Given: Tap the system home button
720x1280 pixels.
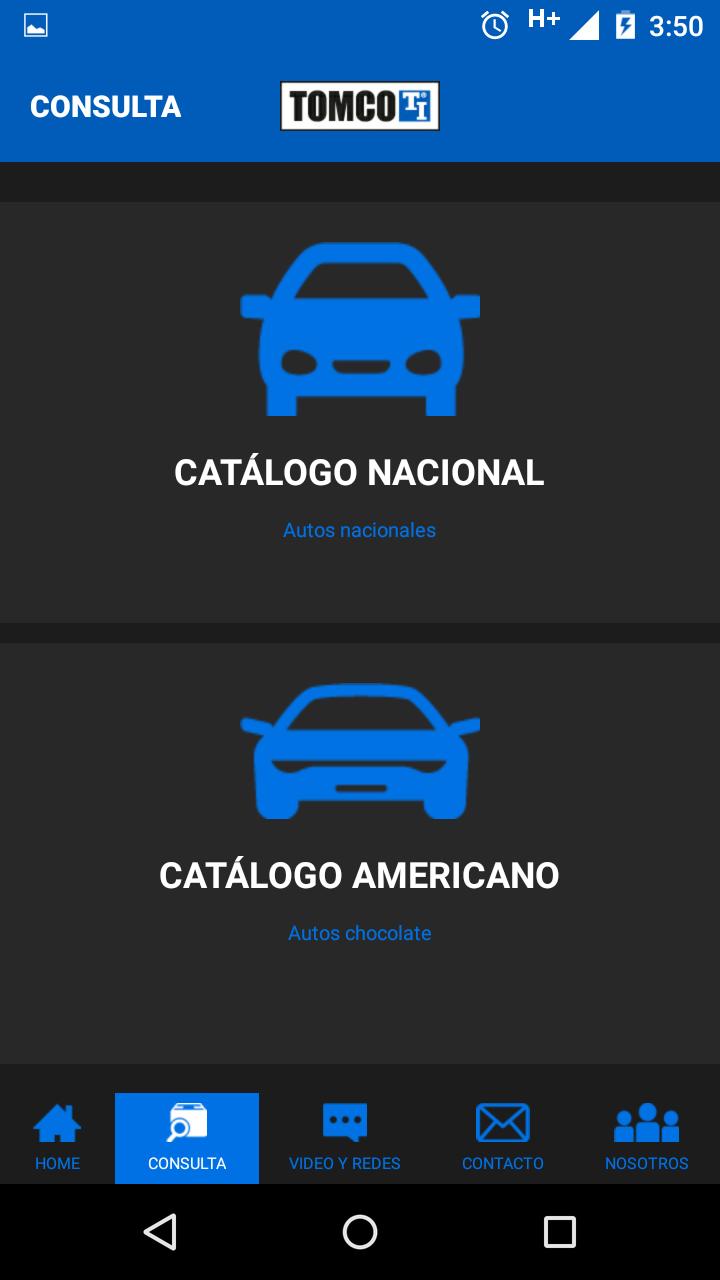Looking at the screenshot, I should 360,1232.
